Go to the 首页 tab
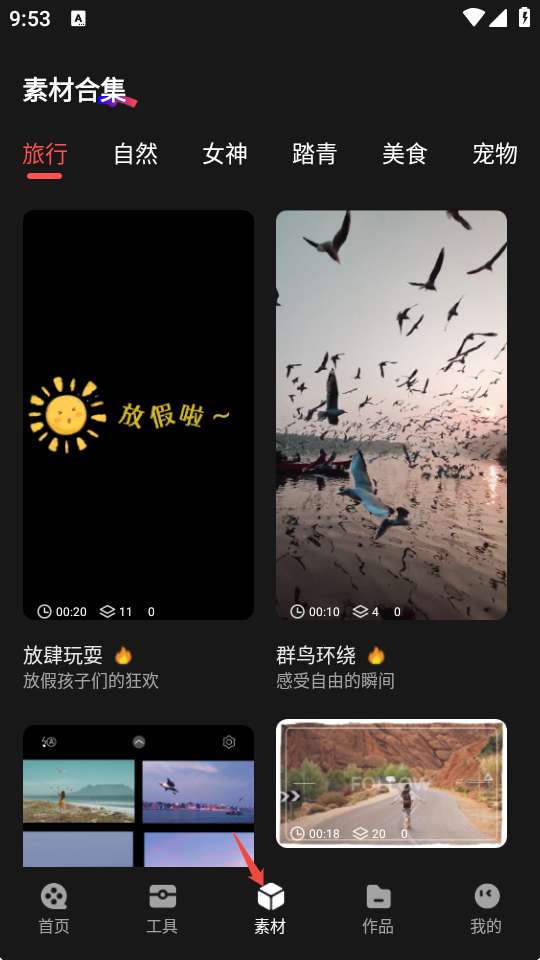The width and height of the screenshot is (540, 960). click(54, 909)
